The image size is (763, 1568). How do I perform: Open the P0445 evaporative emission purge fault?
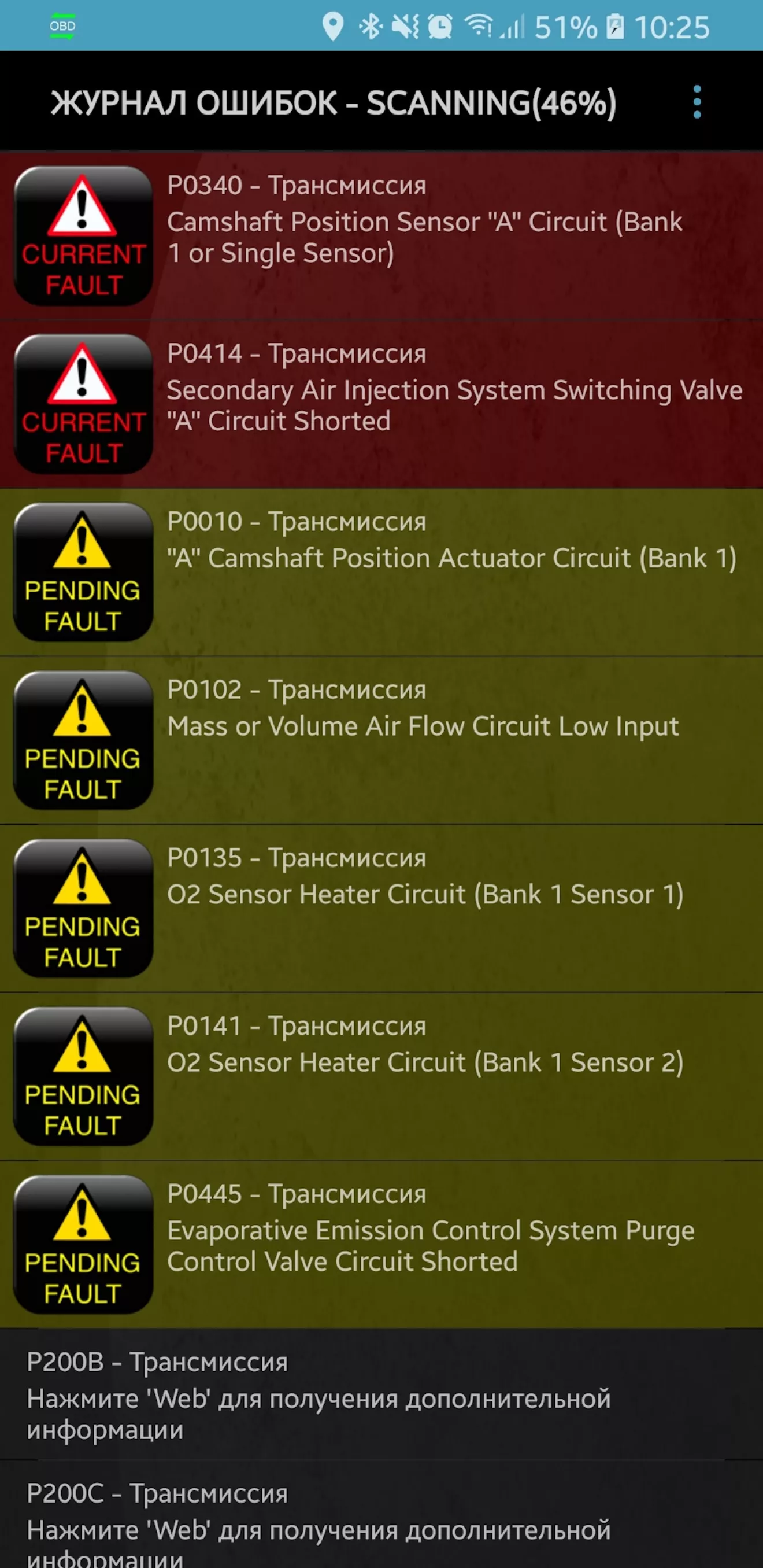click(x=426, y=1244)
